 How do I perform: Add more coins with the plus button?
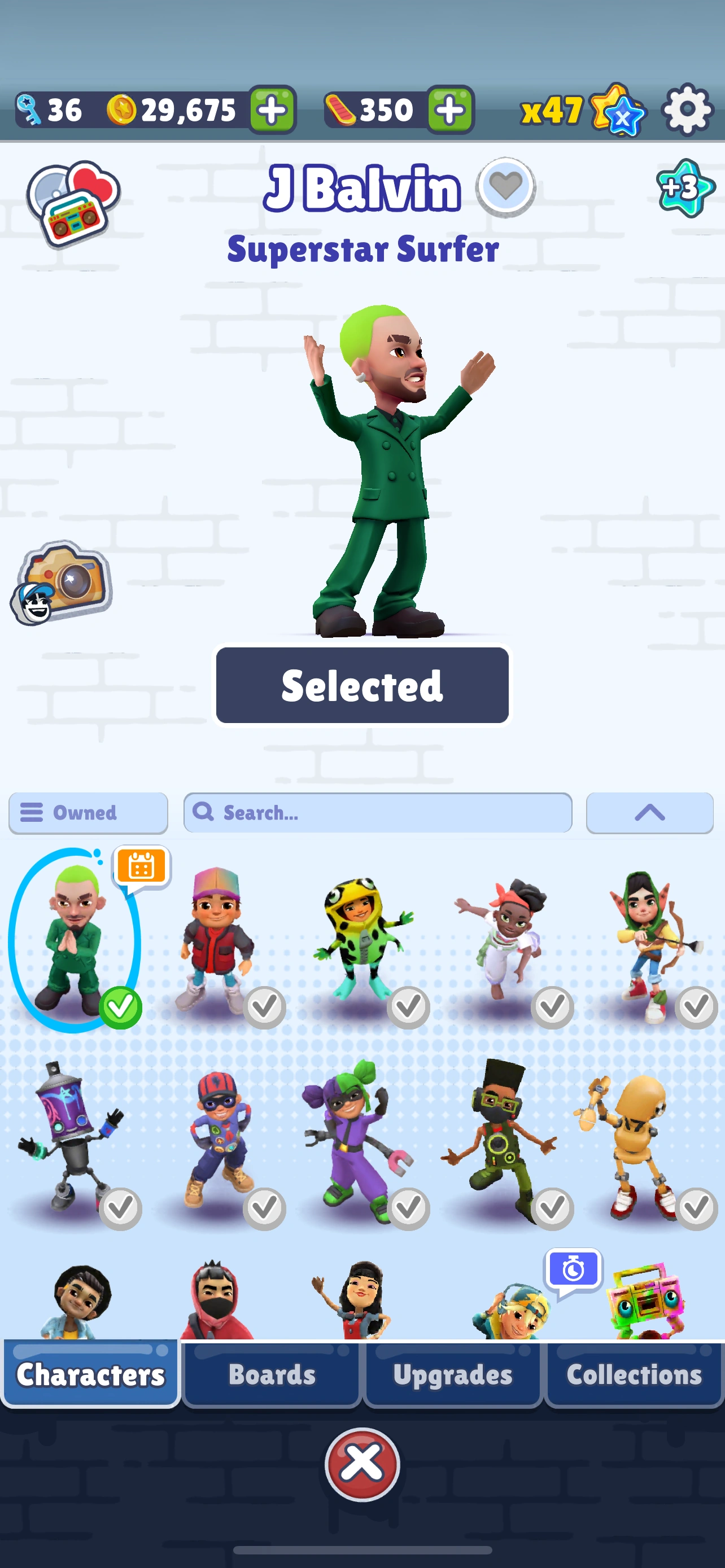click(x=272, y=110)
